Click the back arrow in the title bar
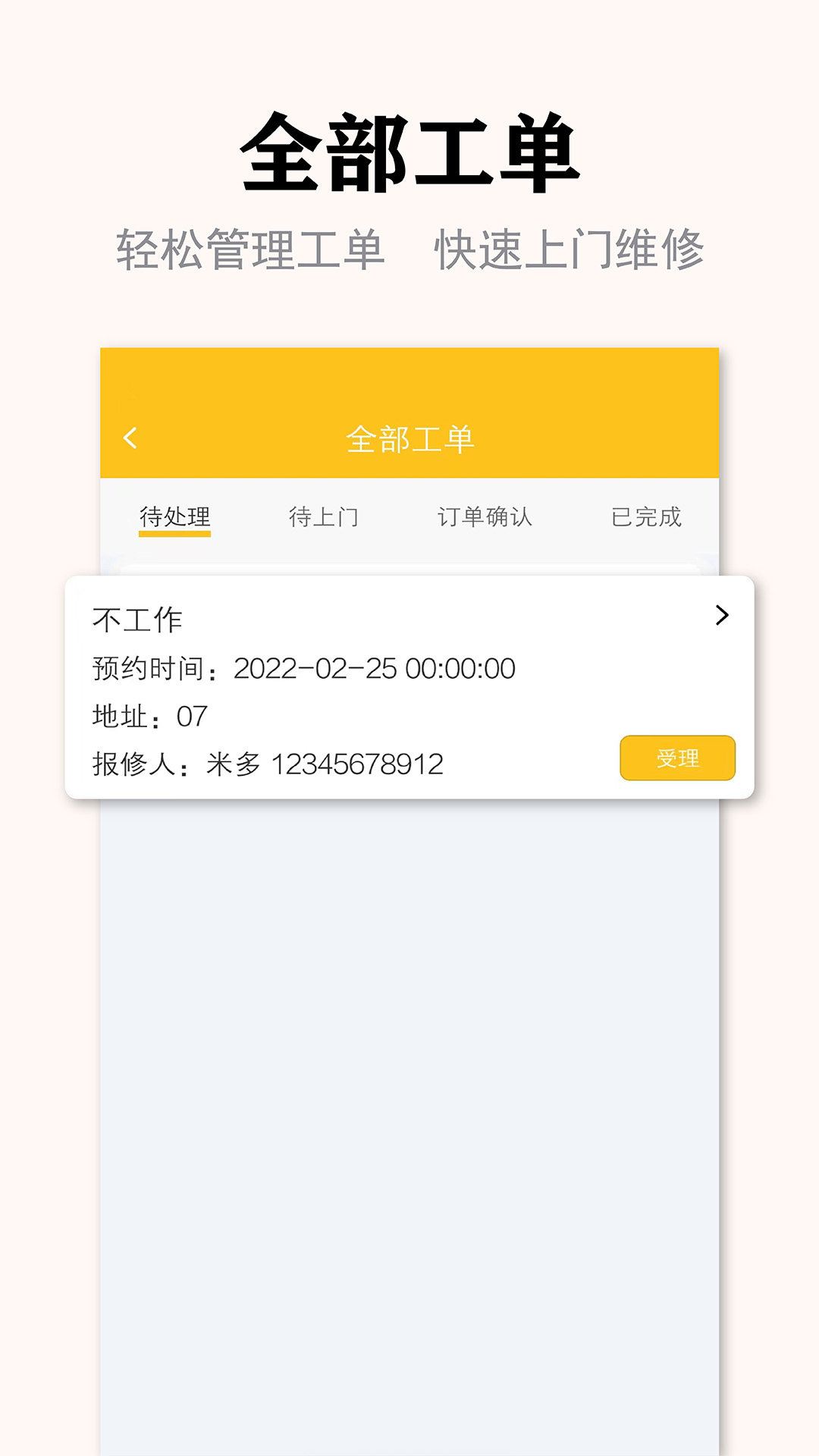 pos(130,438)
